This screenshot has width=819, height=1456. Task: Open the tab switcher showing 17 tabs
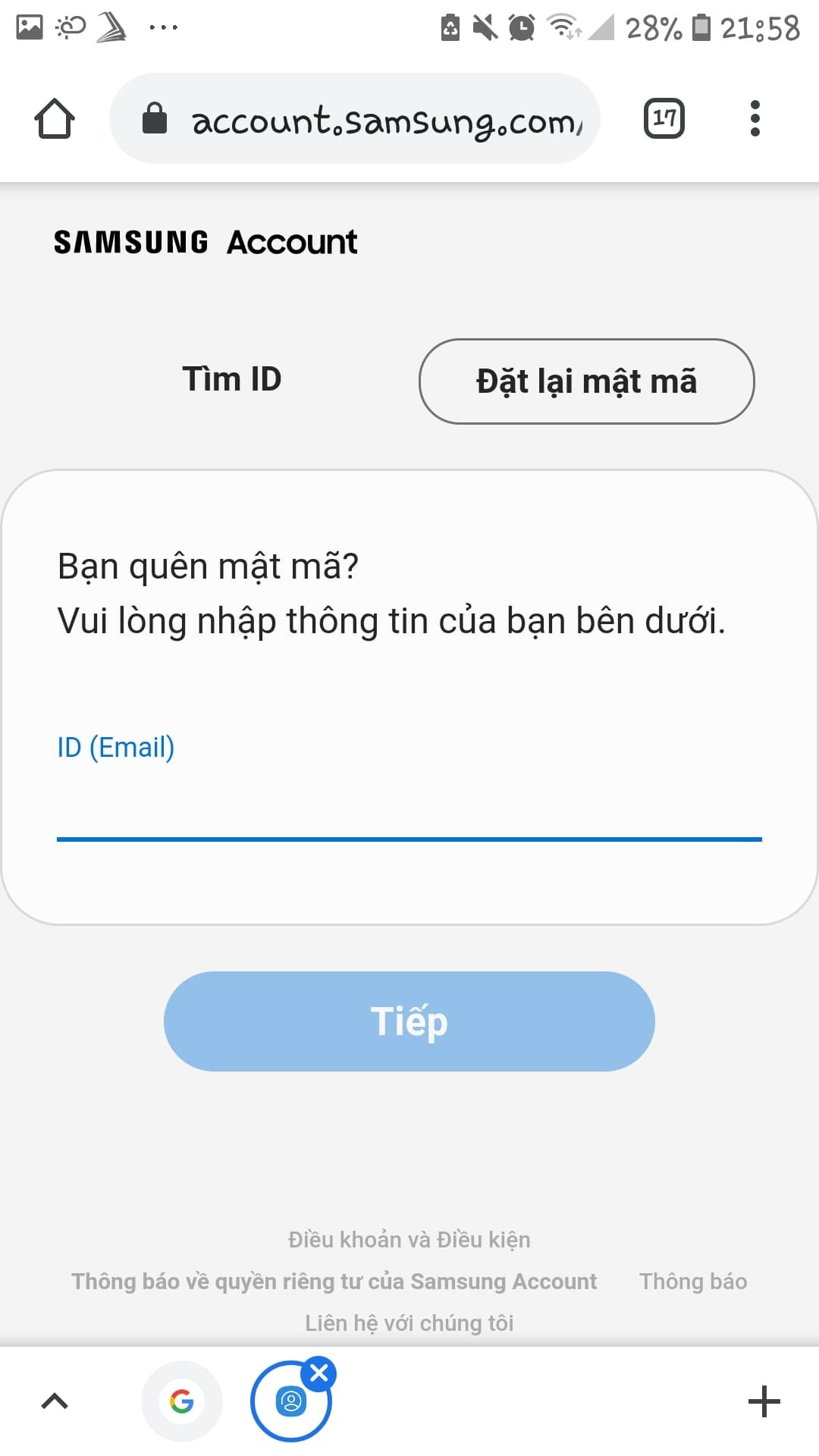coord(664,119)
